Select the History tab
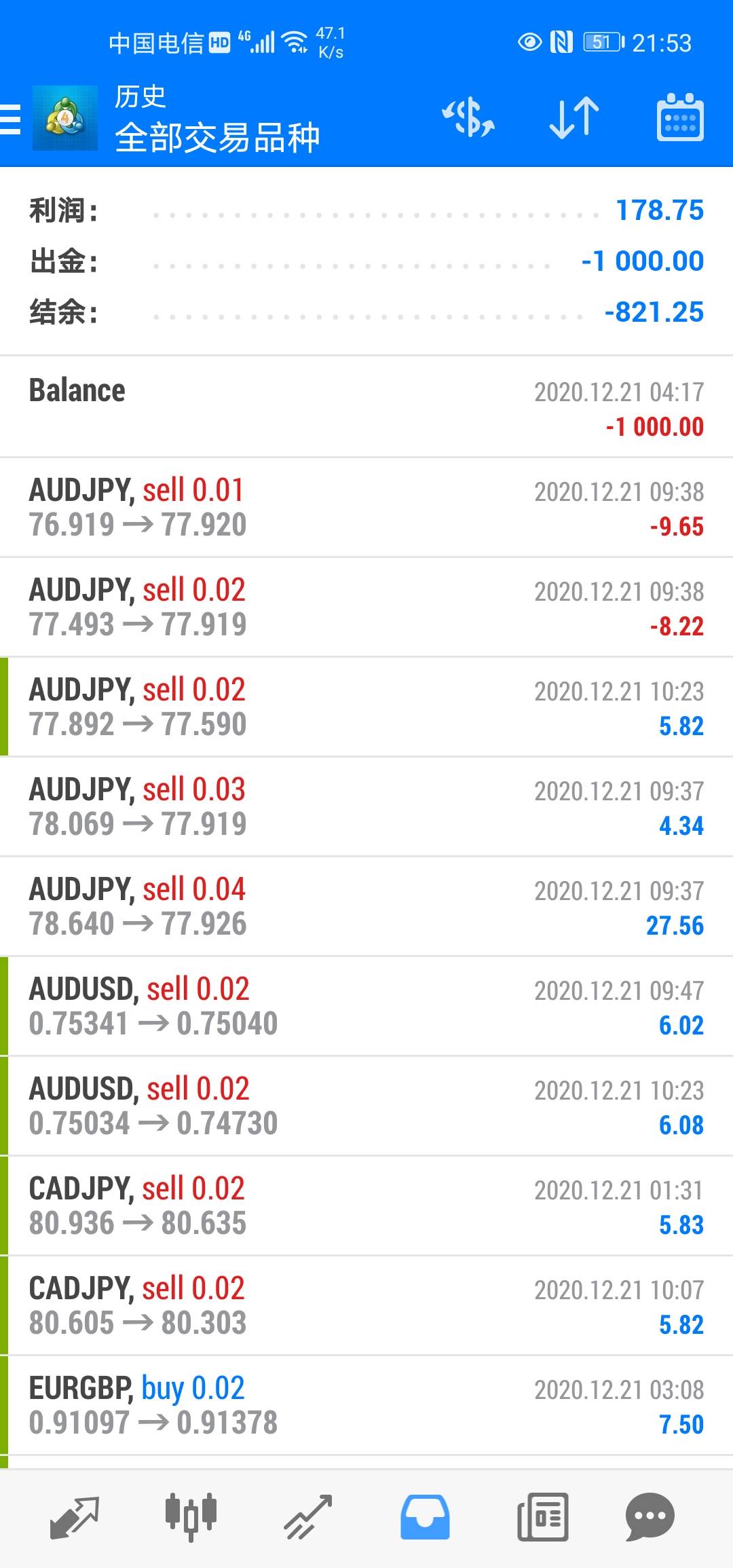 [425, 1516]
